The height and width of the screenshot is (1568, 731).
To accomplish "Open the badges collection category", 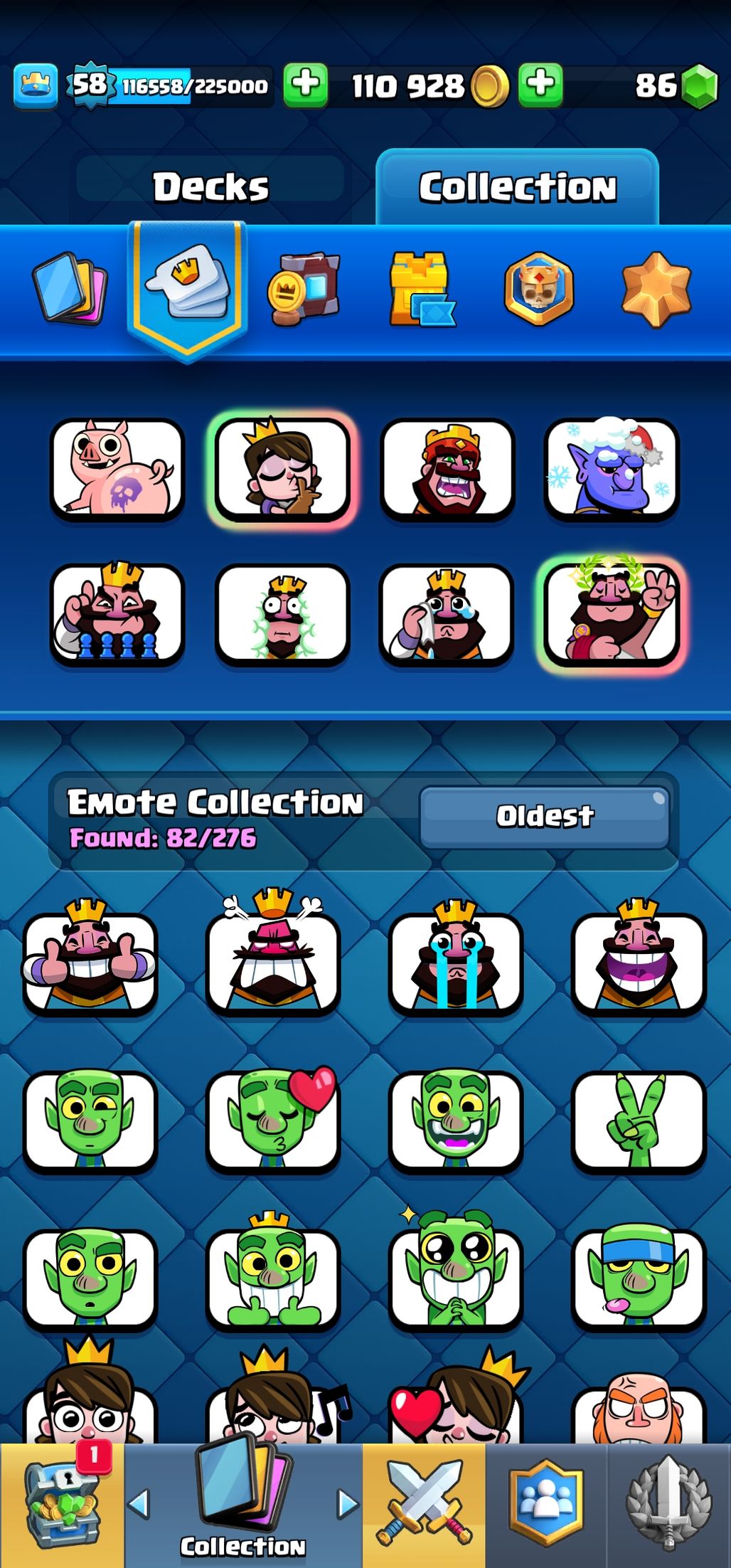I will tap(538, 289).
